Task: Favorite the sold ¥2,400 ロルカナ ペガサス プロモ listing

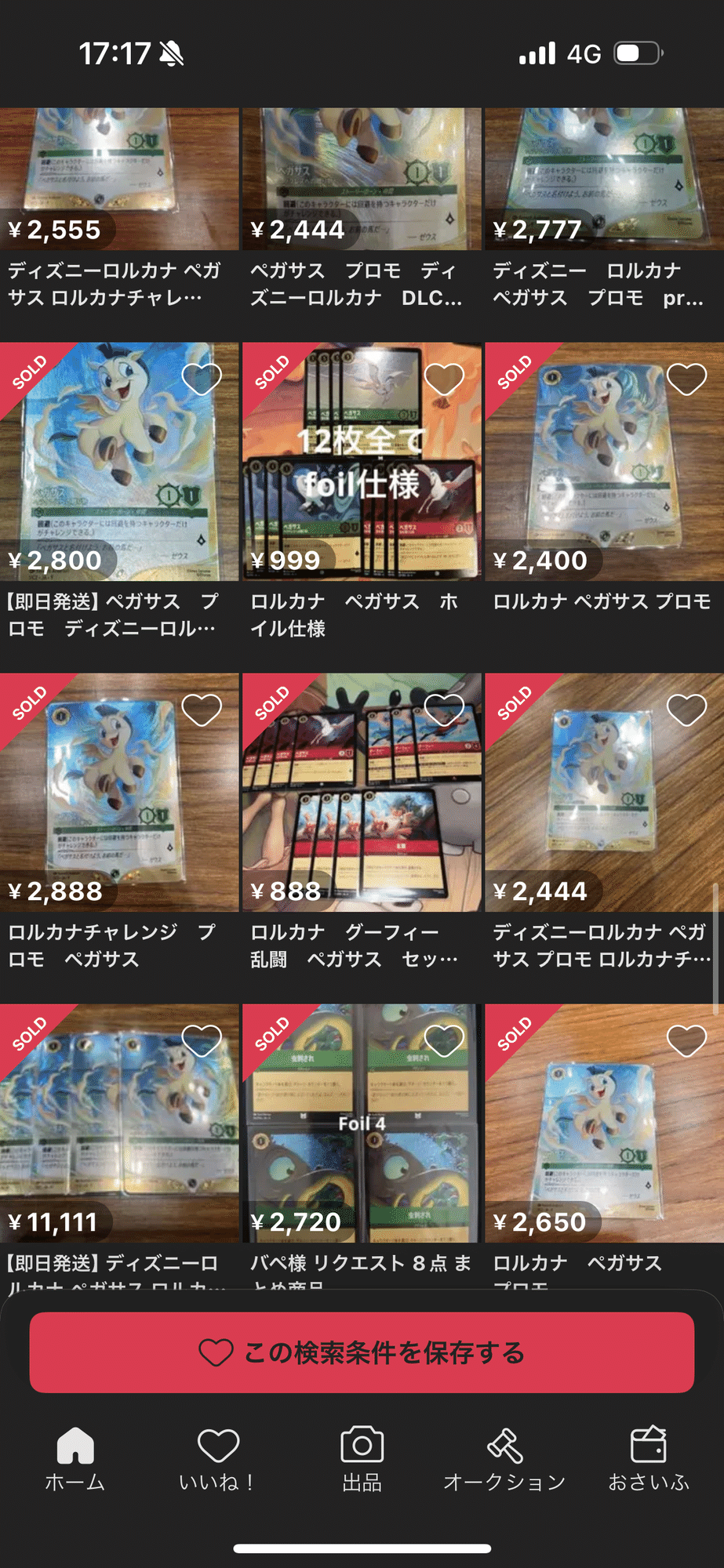Action: [686, 378]
